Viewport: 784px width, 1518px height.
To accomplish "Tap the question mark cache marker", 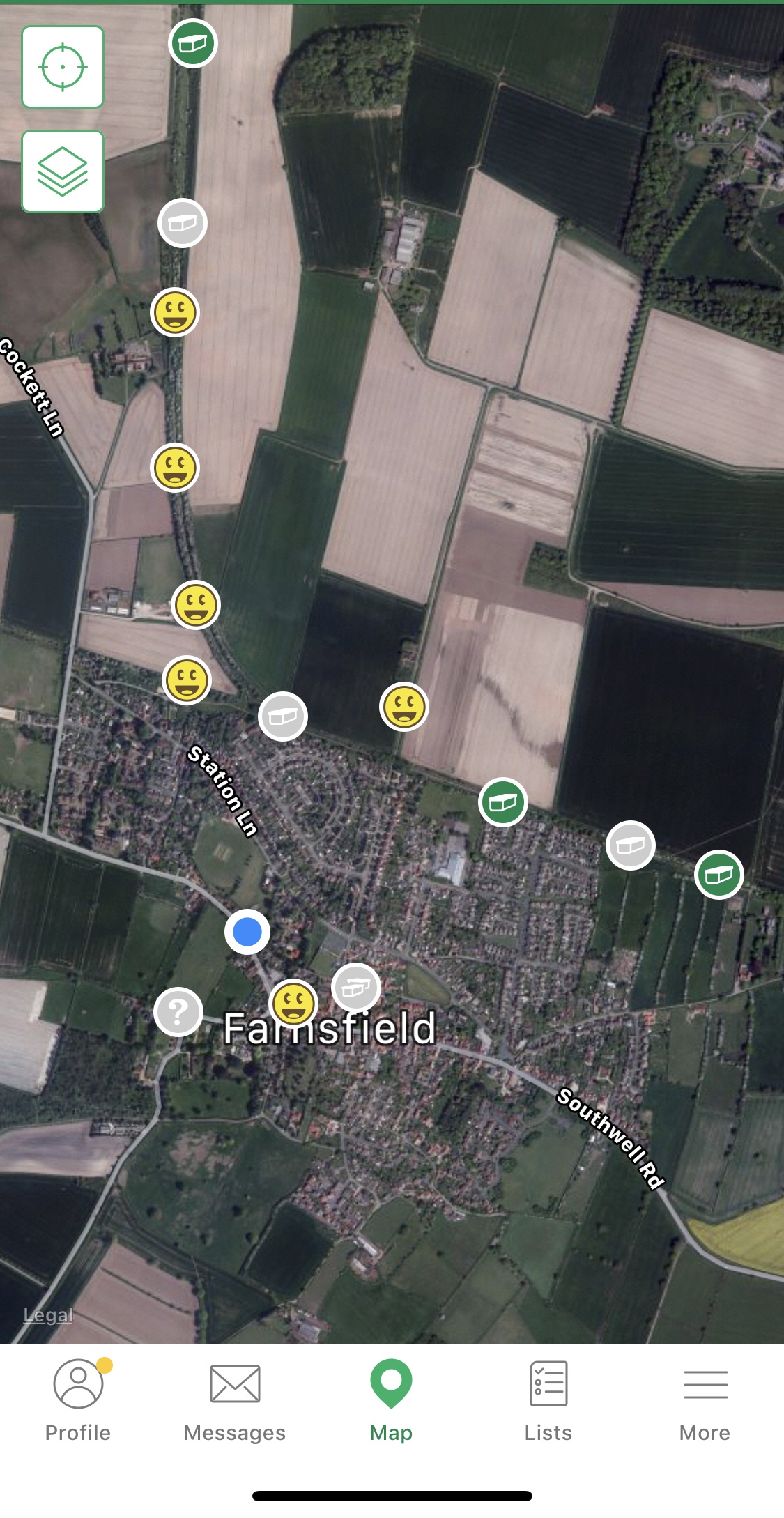I will (178, 1011).
